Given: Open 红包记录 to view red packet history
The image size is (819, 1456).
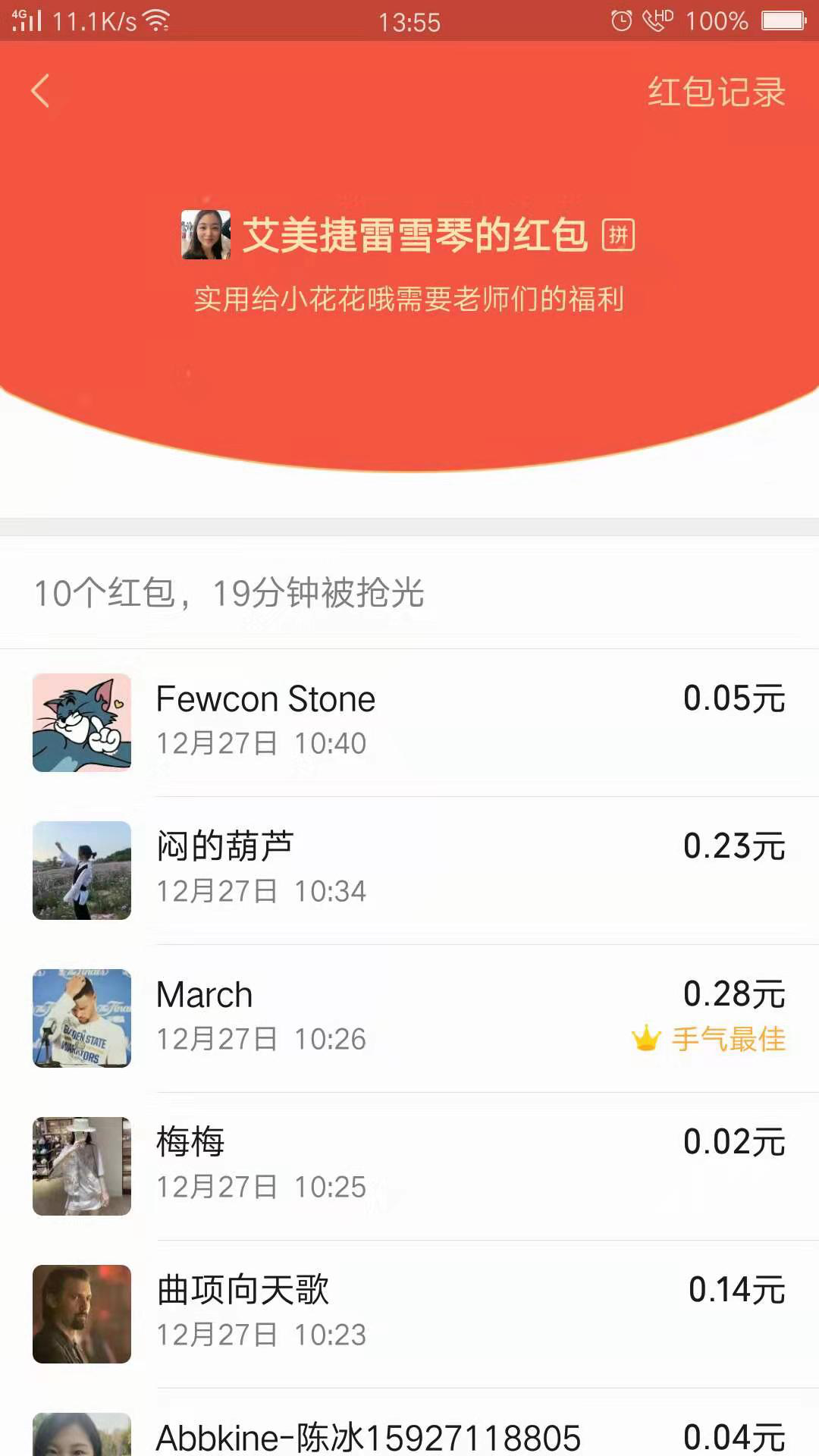Looking at the screenshot, I should pos(716,92).
